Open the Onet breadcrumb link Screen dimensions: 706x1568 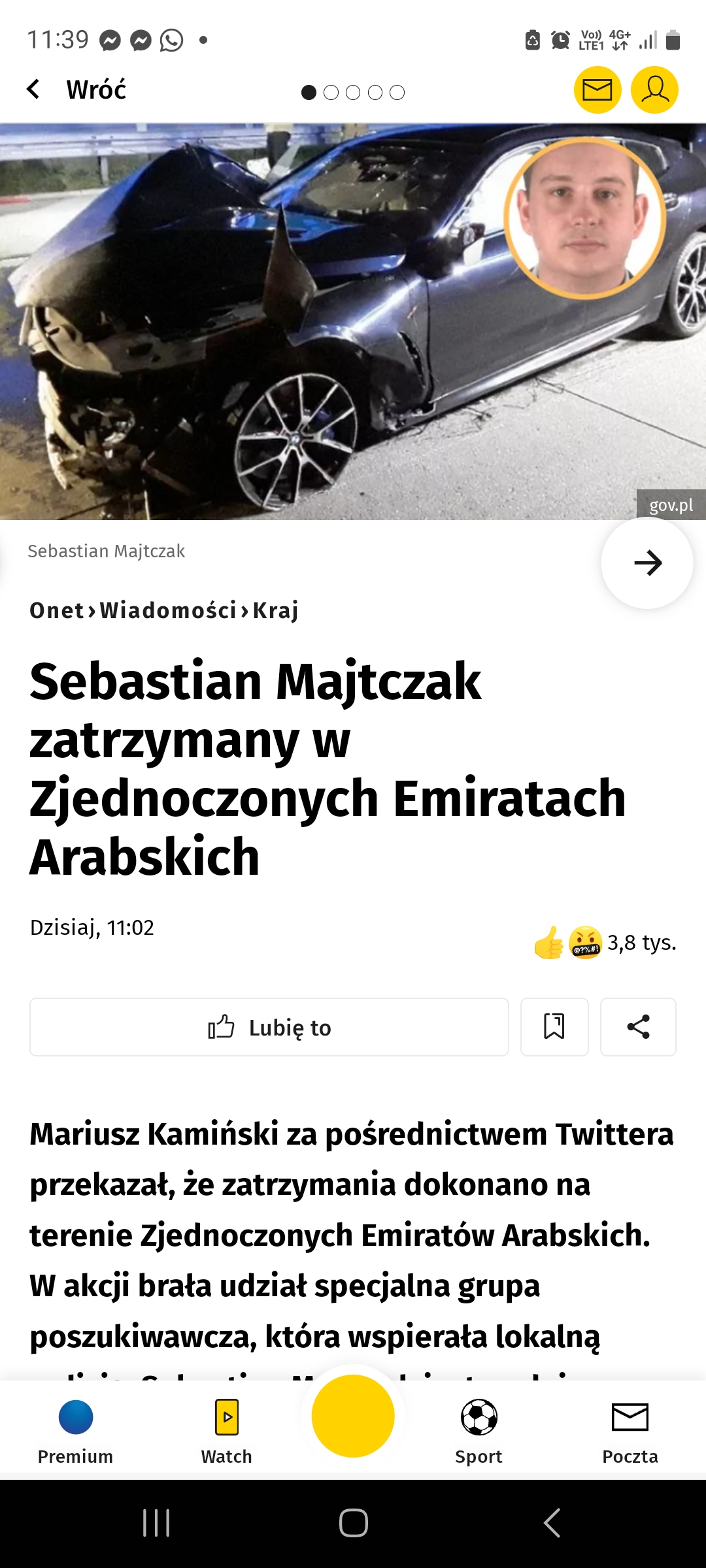(x=57, y=610)
